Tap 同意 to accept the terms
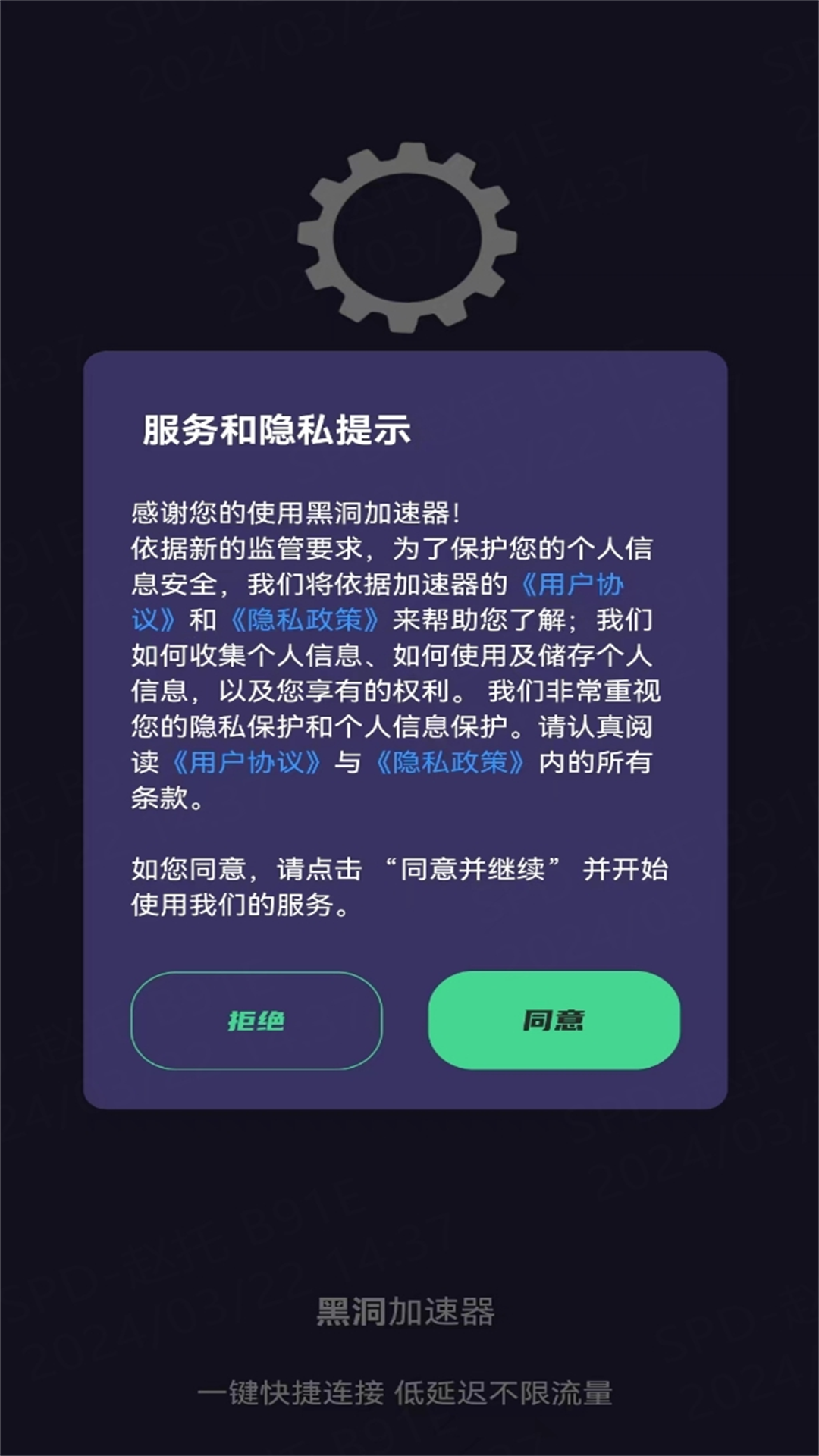The width and height of the screenshot is (819, 1456). pos(554,1020)
